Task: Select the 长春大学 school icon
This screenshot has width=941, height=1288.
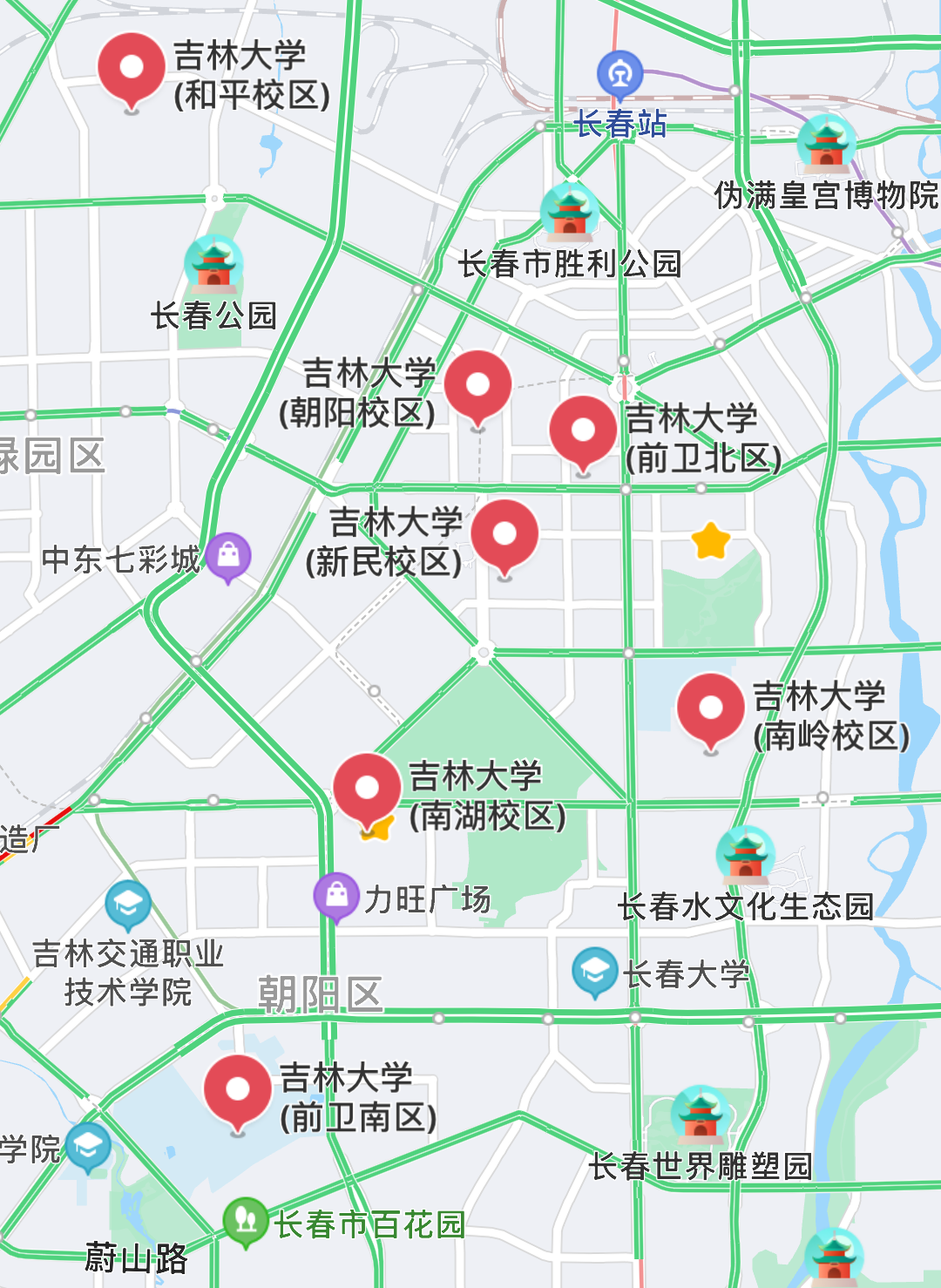Action: [x=595, y=971]
